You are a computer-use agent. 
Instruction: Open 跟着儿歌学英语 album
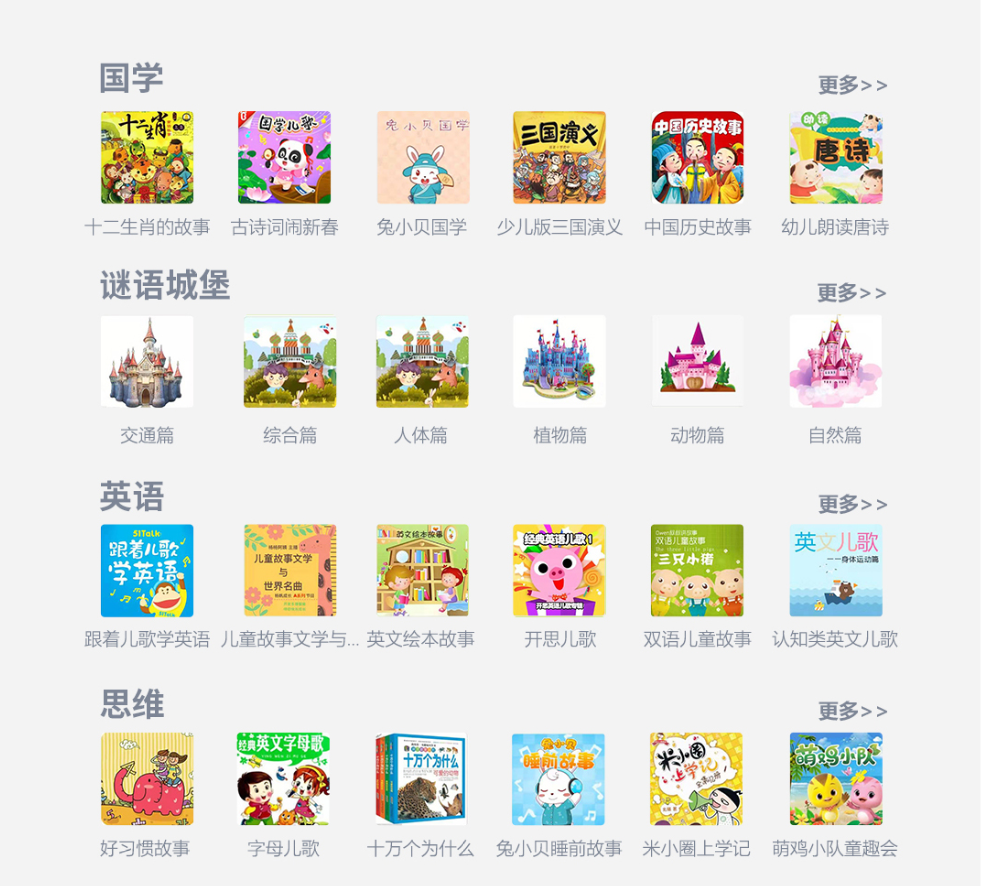point(147,570)
